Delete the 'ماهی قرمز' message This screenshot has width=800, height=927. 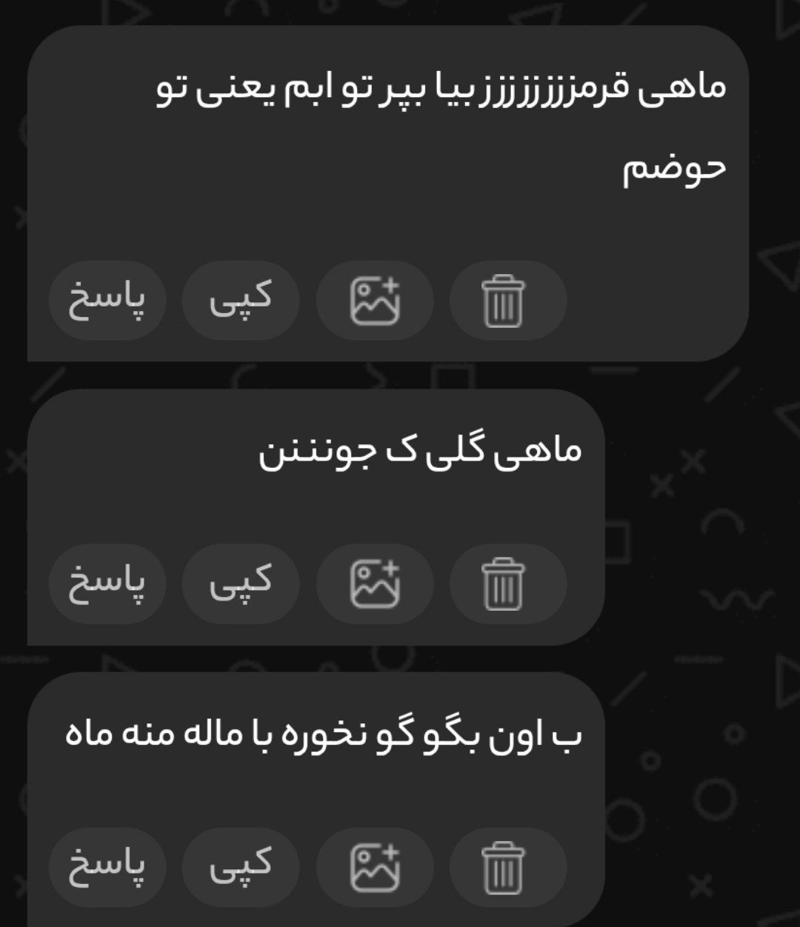pyautogui.click(x=507, y=300)
